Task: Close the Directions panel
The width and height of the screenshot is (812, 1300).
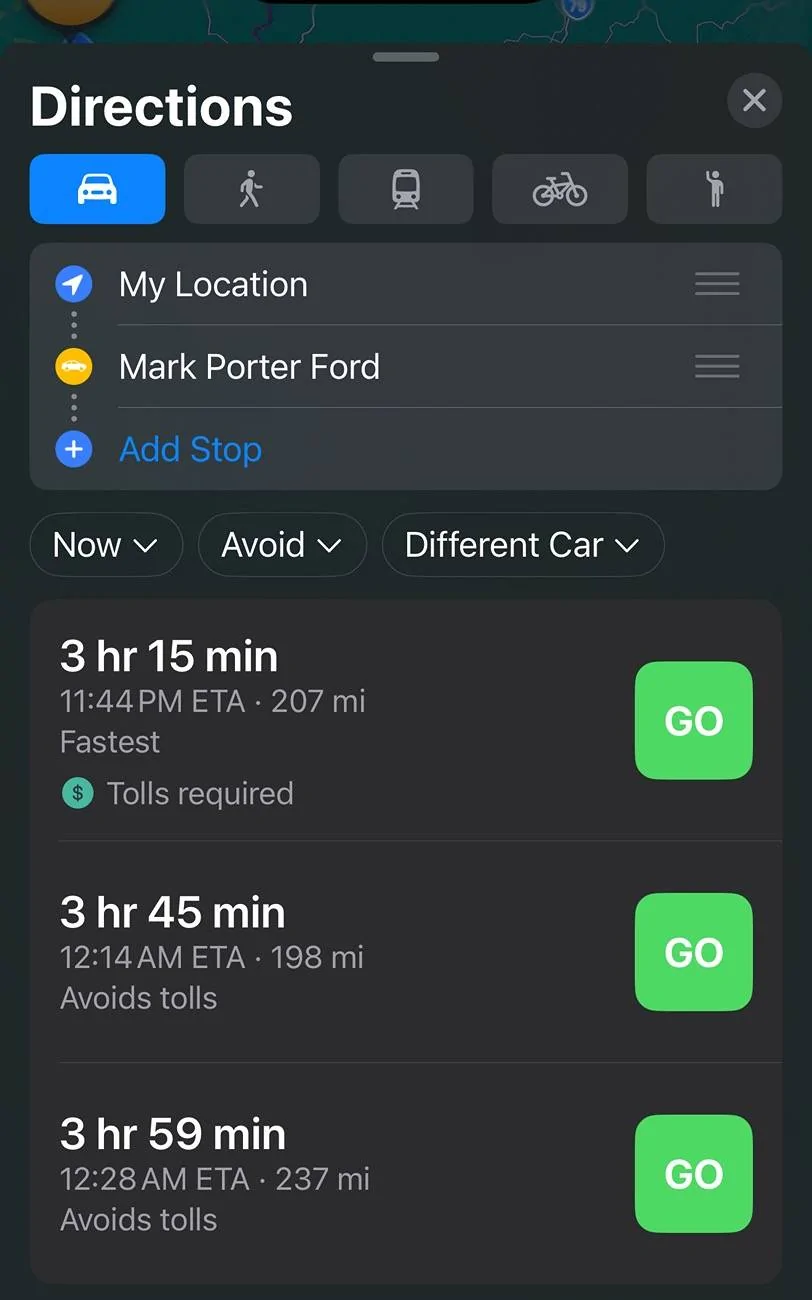Action: (x=754, y=100)
